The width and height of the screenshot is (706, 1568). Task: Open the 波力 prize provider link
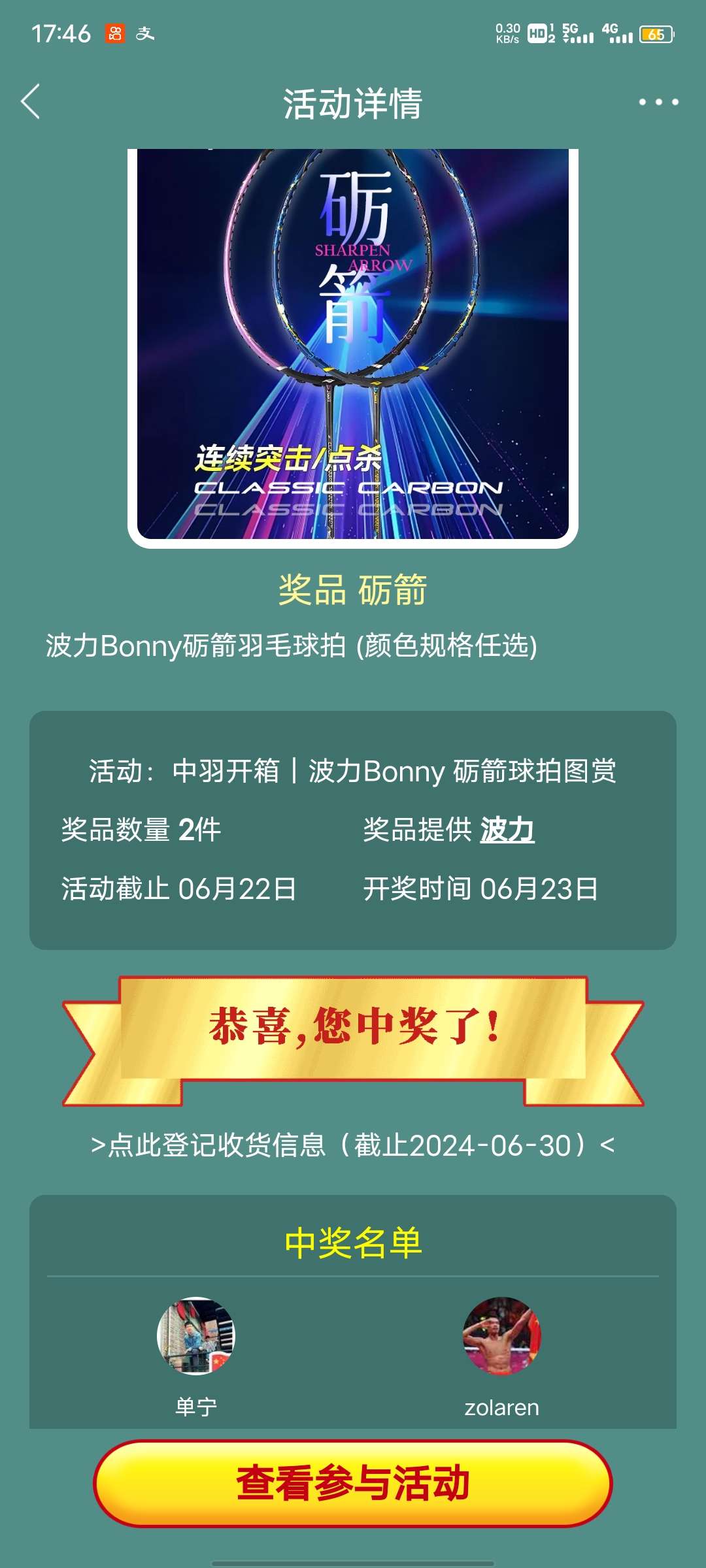coord(507,830)
